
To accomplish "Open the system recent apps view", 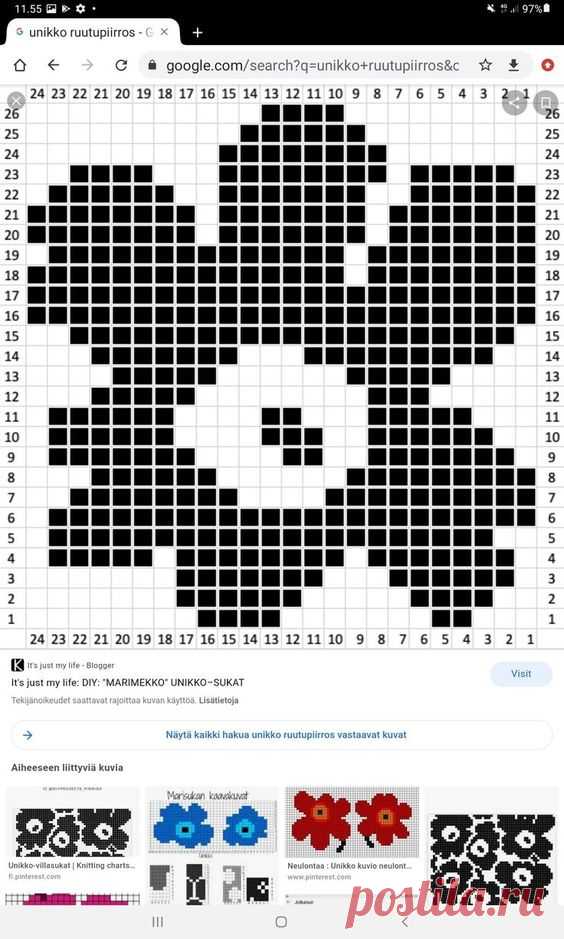I will click(157, 922).
